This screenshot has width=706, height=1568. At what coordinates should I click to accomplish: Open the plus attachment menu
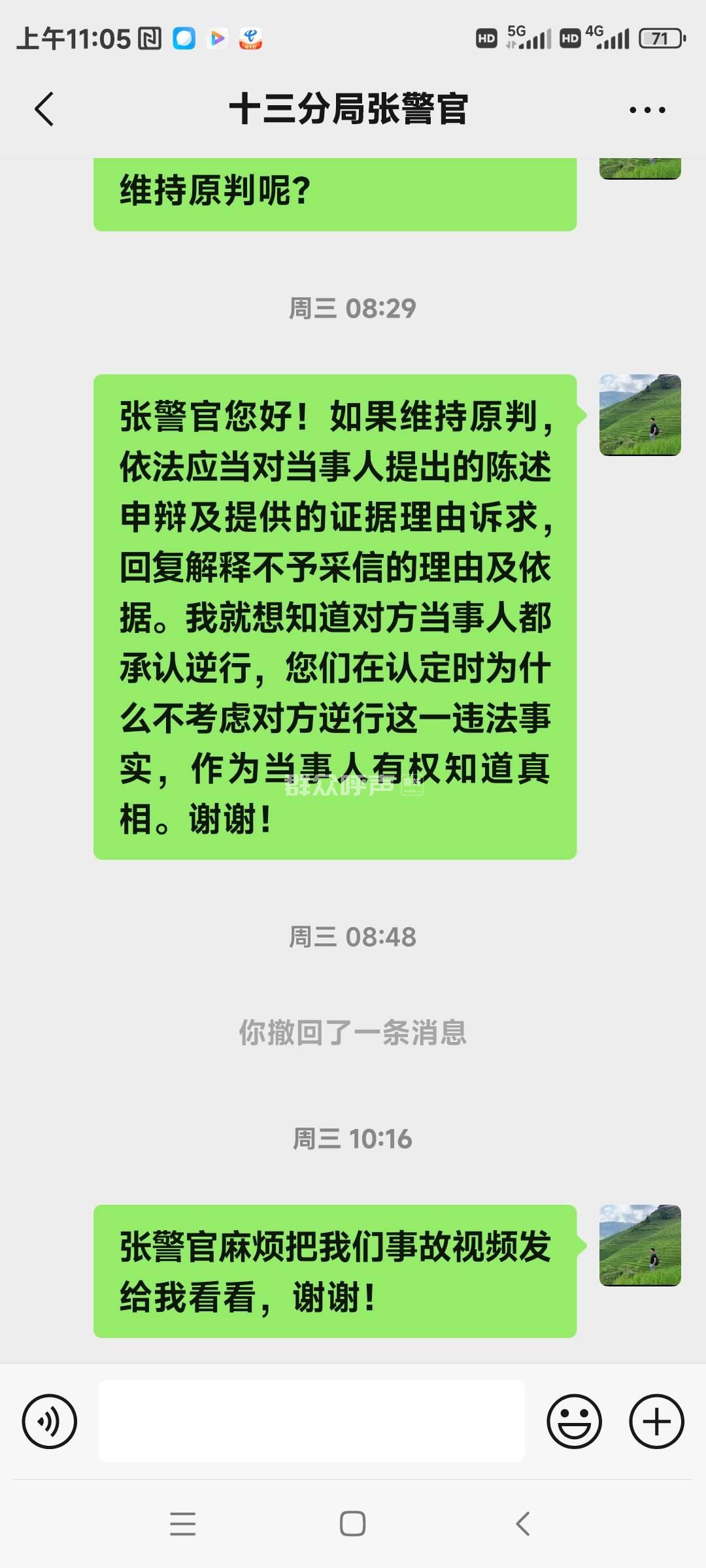[656, 1421]
